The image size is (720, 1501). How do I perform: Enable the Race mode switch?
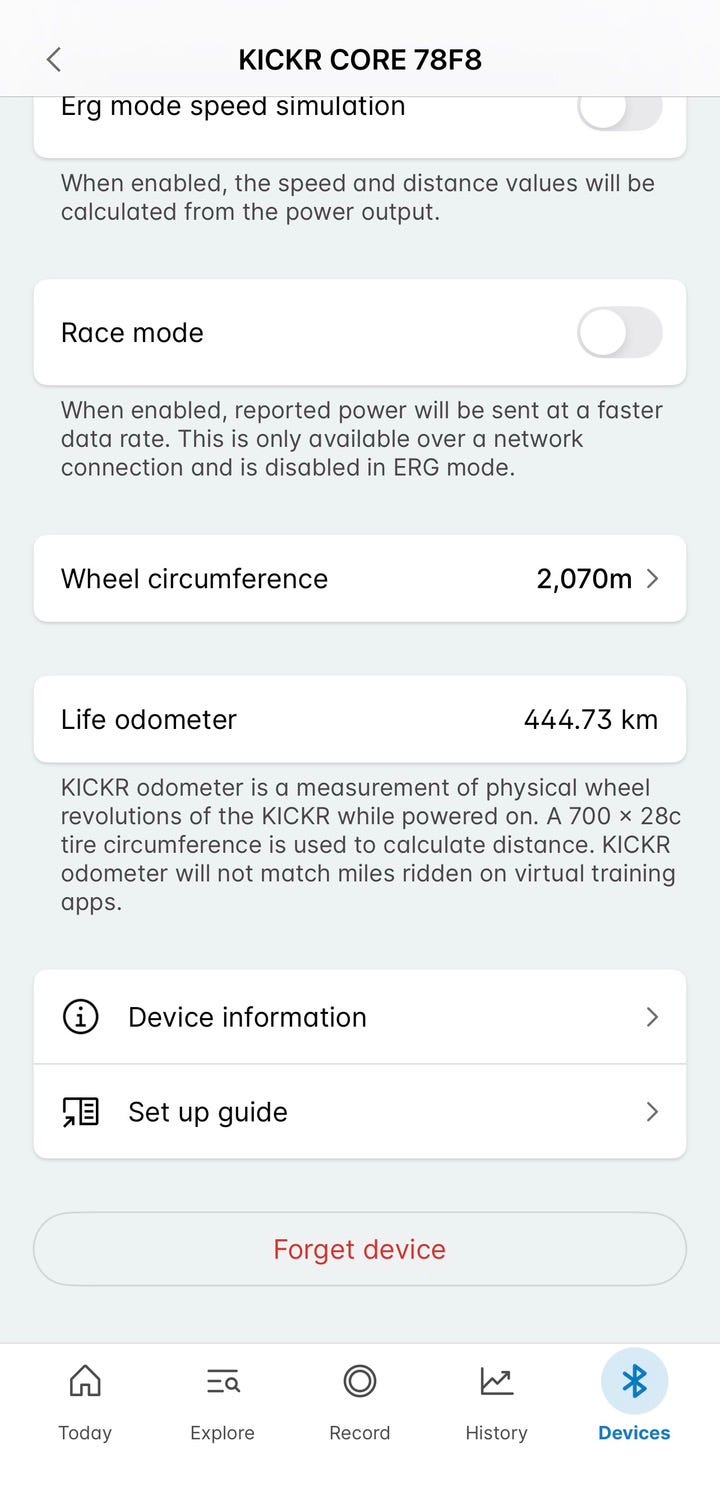pos(620,332)
